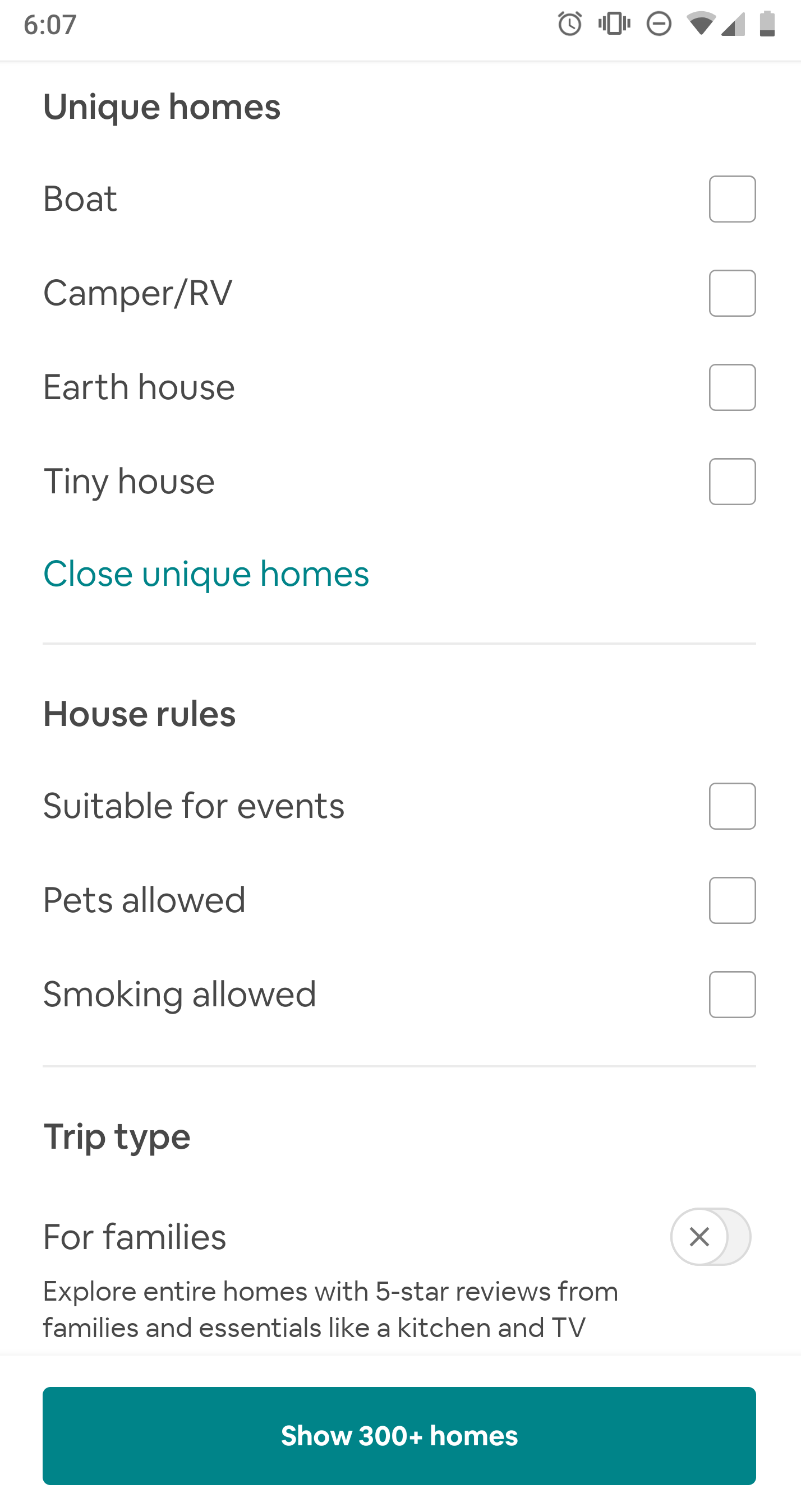Tick the Earth house checkbox
Viewport: 801px width, 1512px height.
pos(731,387)
